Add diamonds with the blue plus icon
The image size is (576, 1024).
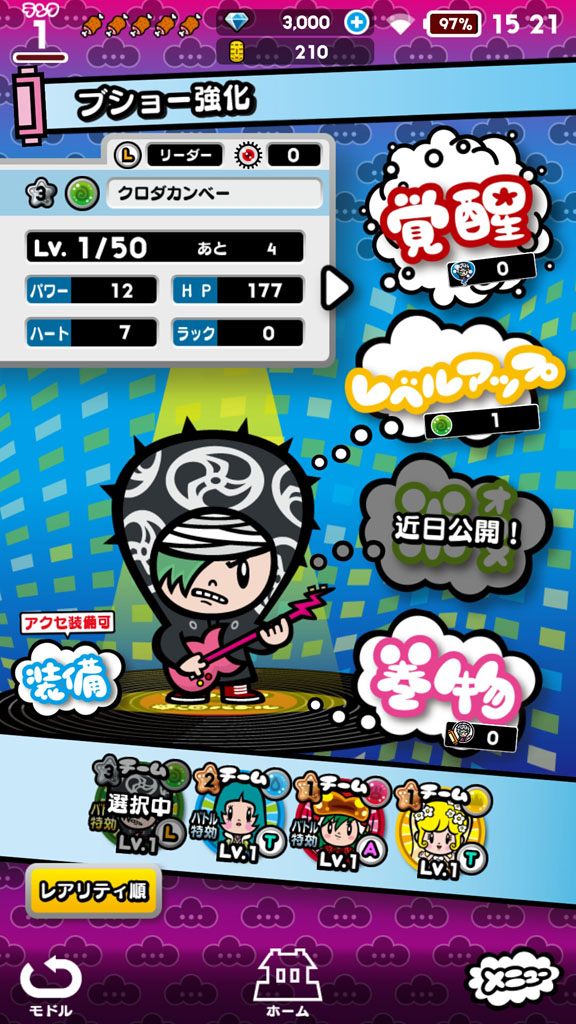click(x=355, y=23)
